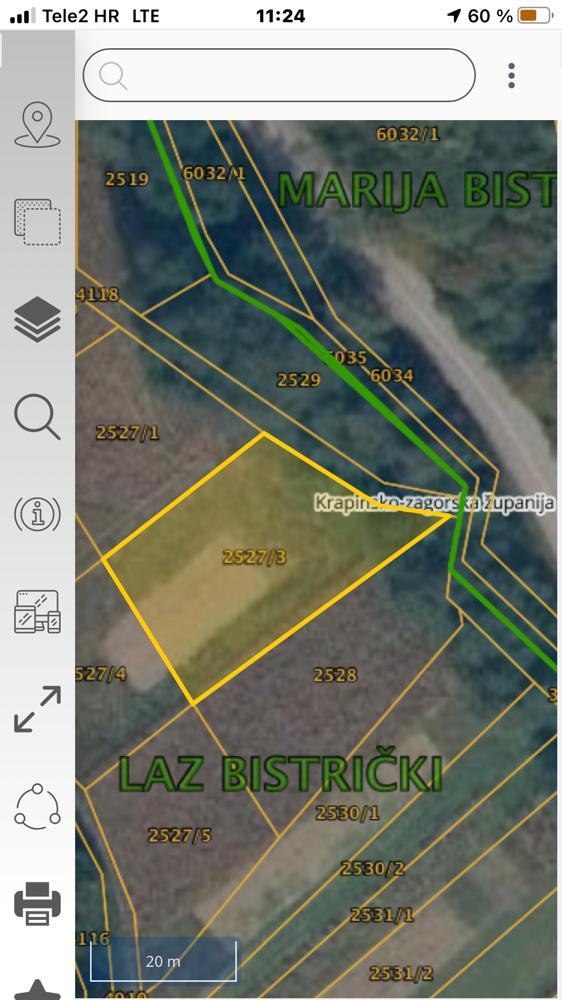
Task: Tap the search field at the top
Action: [279, 75]
